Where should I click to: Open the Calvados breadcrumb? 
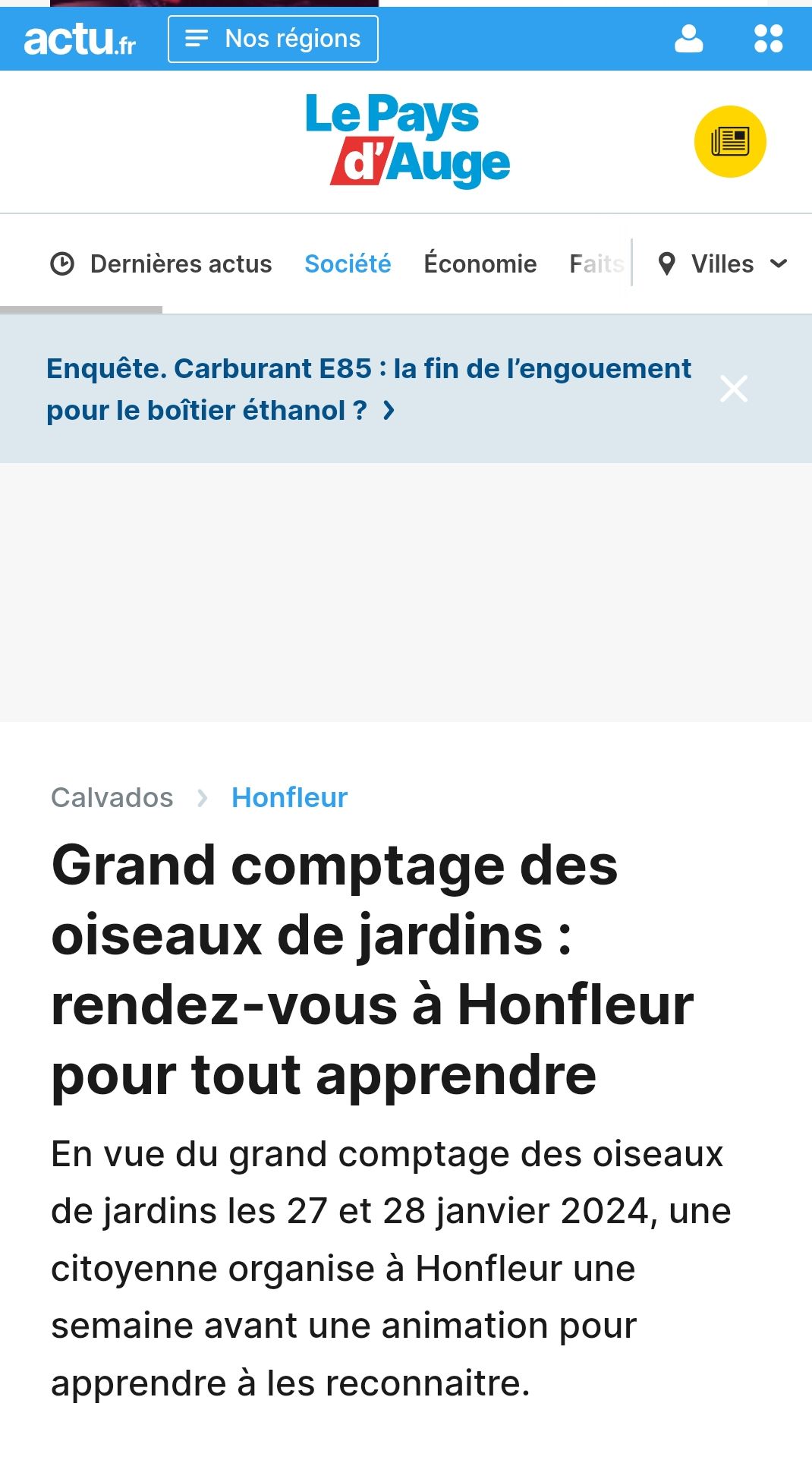pos(112,798)
